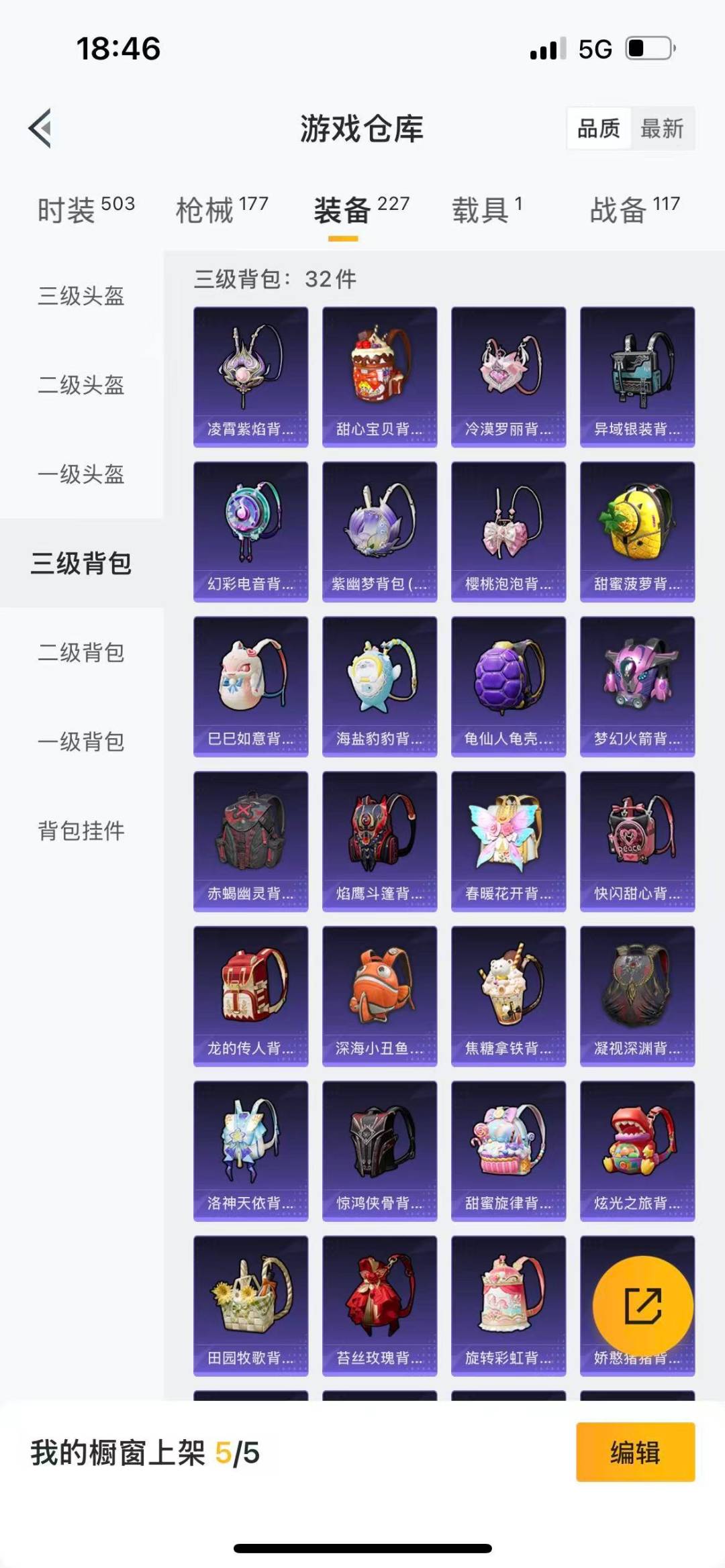This screenshot has width=725, height=1568.
Task: Tap the 编辑 button
Action: pos(635,1452)
